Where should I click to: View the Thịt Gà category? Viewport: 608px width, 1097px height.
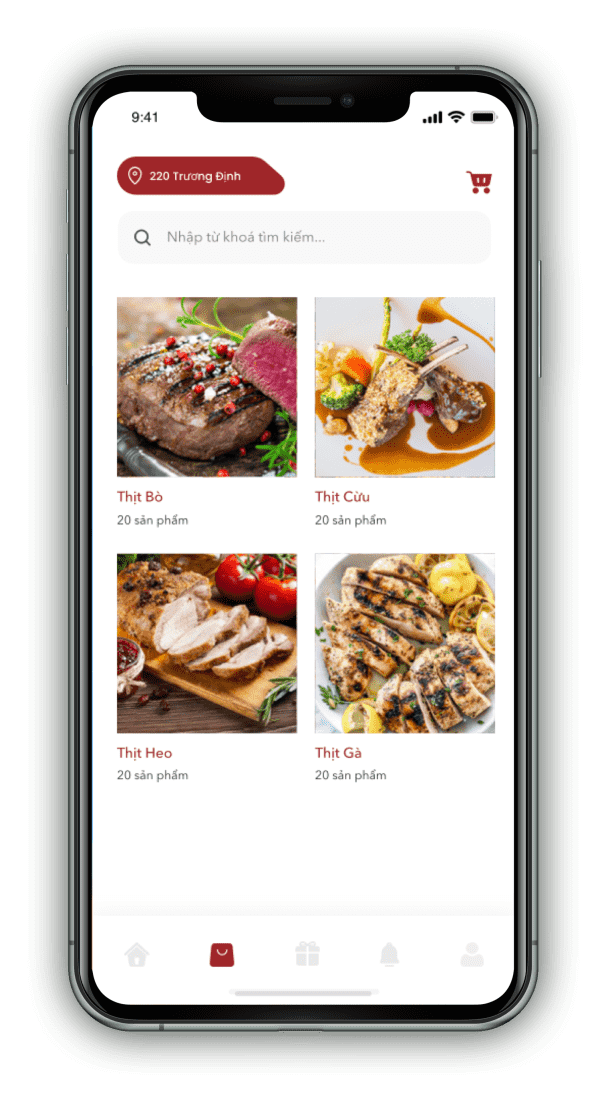pos(404,667)
